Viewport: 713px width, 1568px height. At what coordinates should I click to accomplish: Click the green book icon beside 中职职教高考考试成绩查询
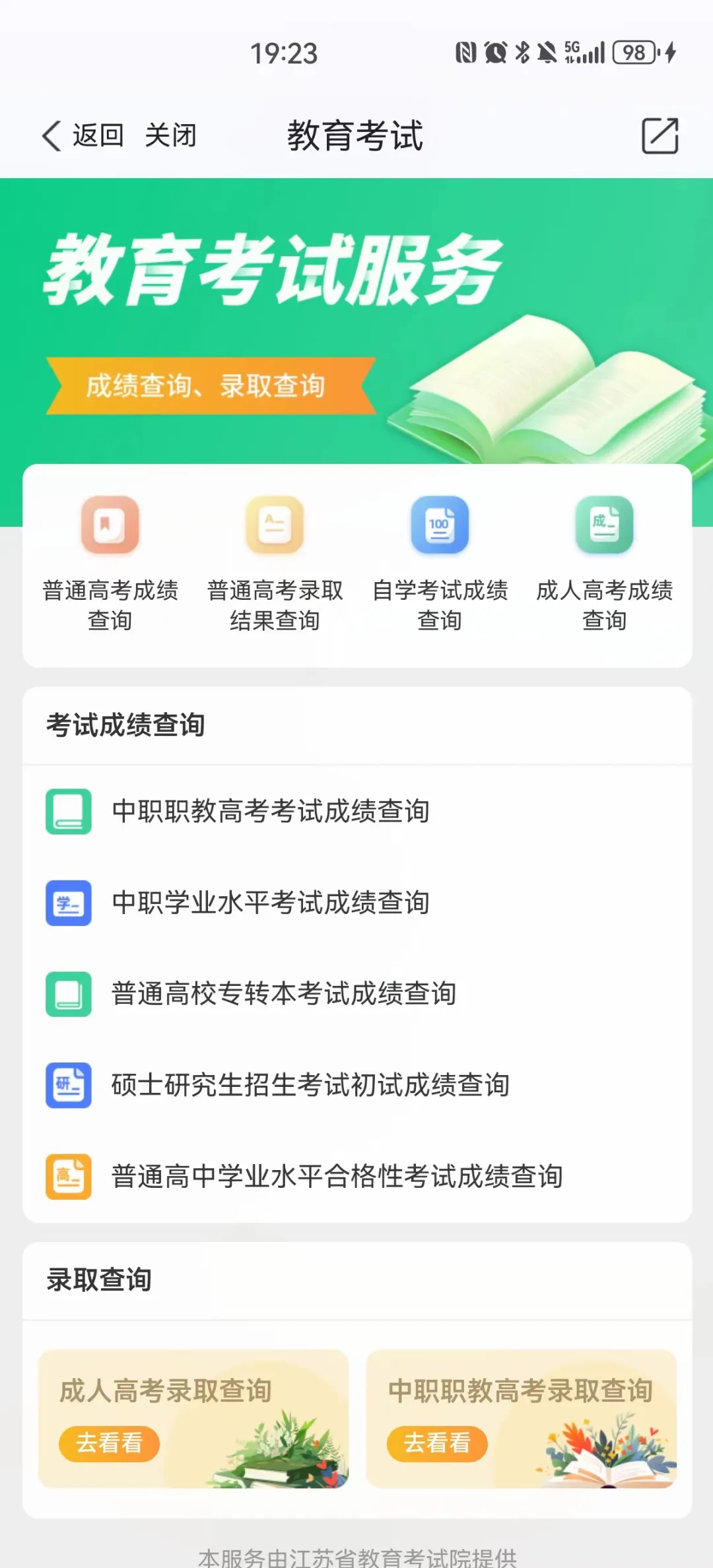tap(68, 812)
